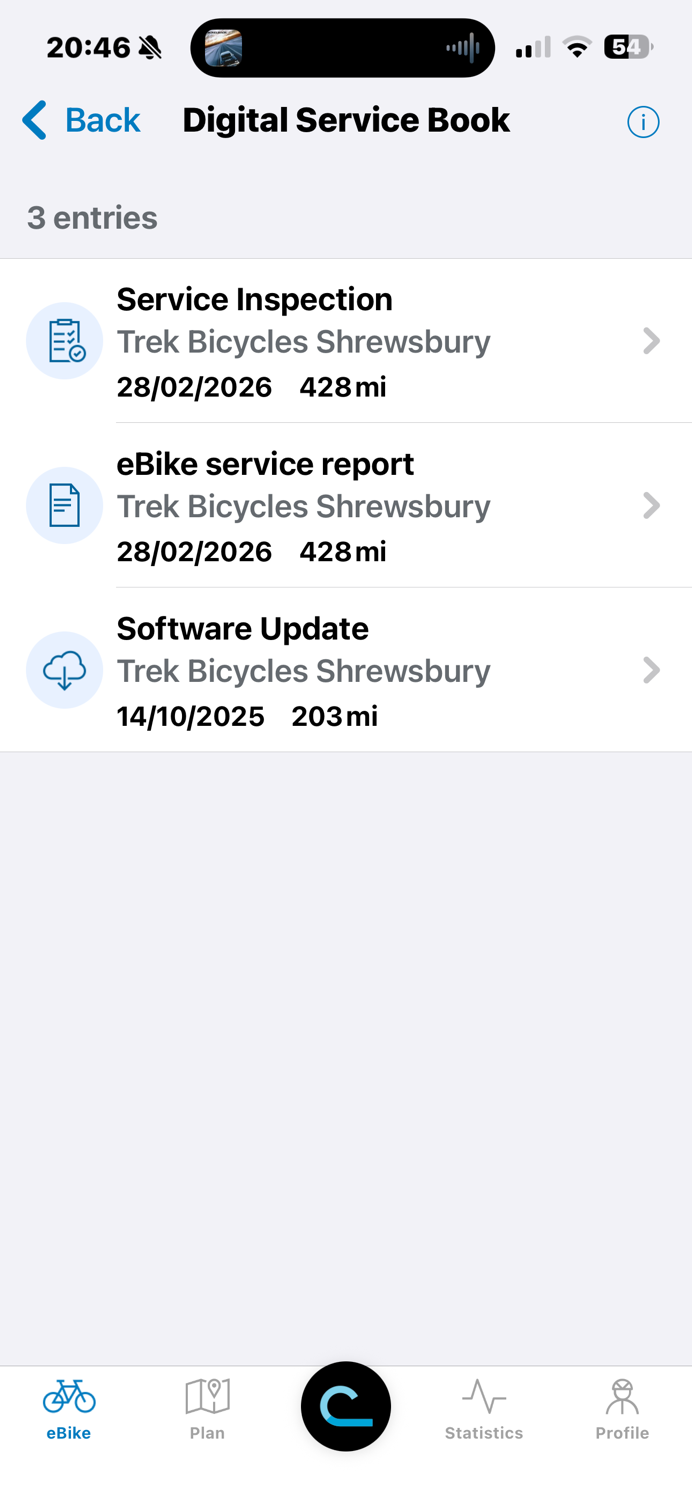Go back to the previous screen
The image size is (692, 1500).
pos(81,120)
